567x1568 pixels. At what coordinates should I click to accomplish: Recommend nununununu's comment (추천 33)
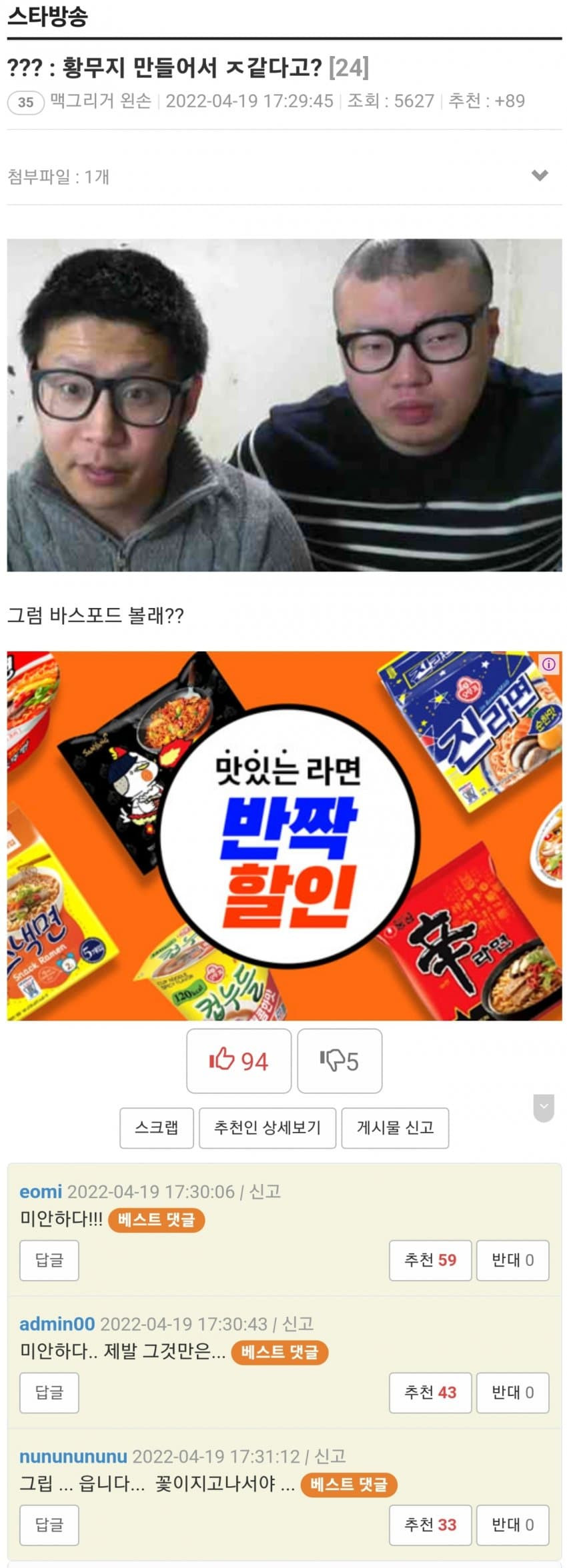[430, 1525]
